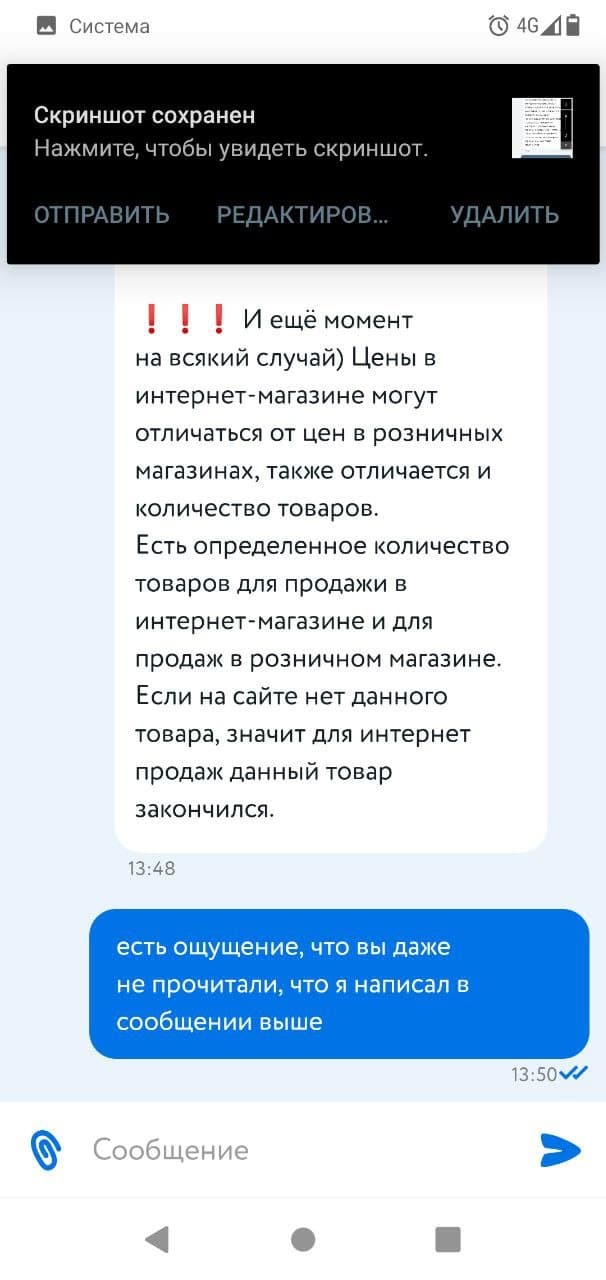Return to the home screen via the home button

303,1240
